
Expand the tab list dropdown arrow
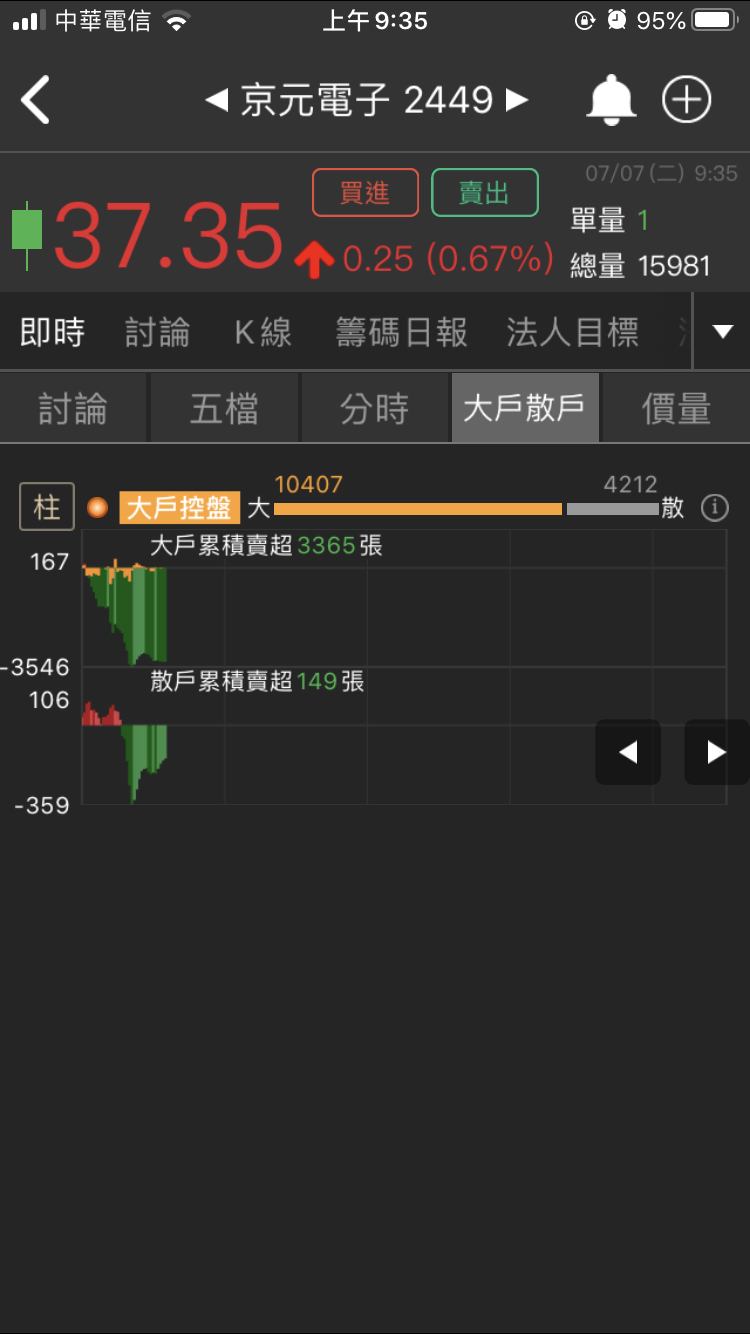tap(722, 332)
